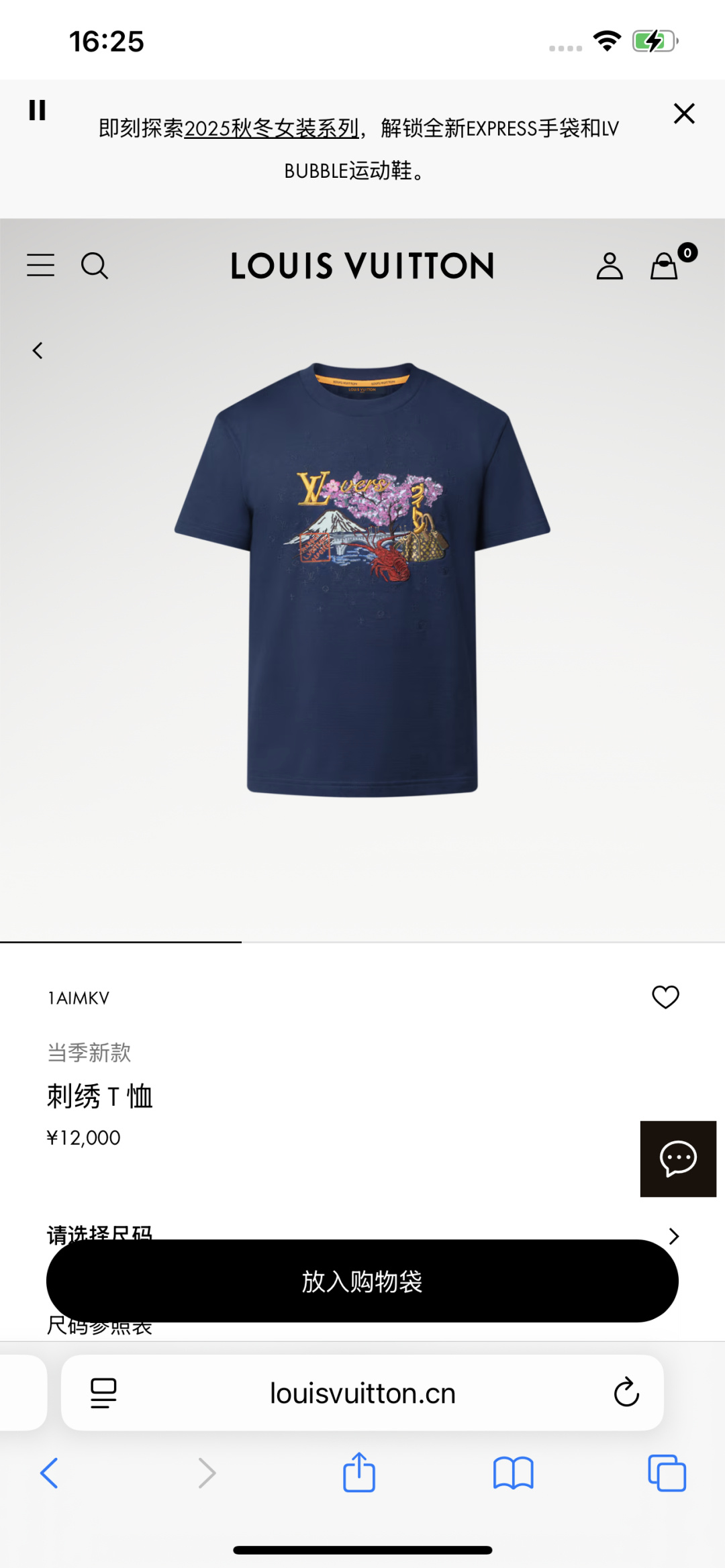Share this page via Safari
The height and width of the screenshot is (1568, 725).
[x=359, y=1473]
